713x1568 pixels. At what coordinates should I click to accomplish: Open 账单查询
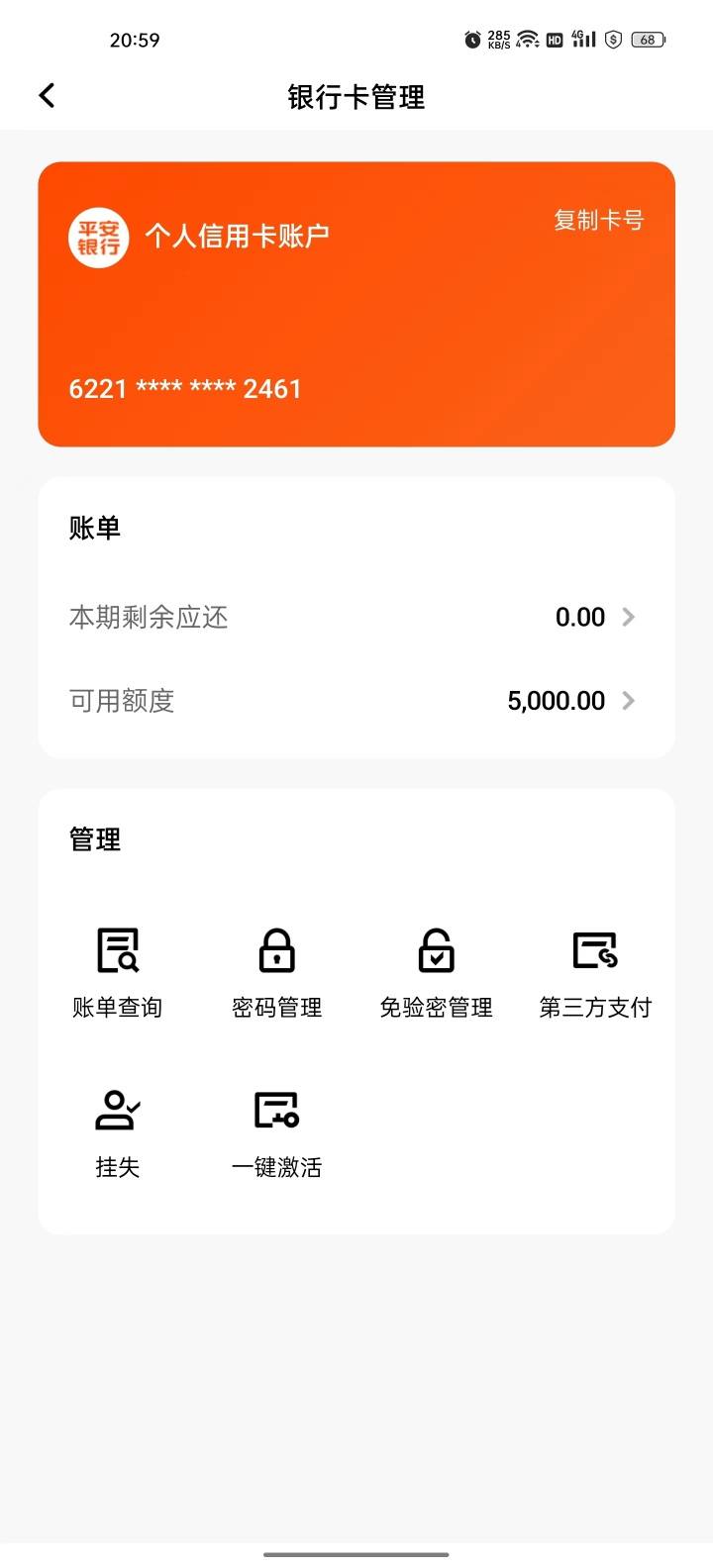(118, 973)
